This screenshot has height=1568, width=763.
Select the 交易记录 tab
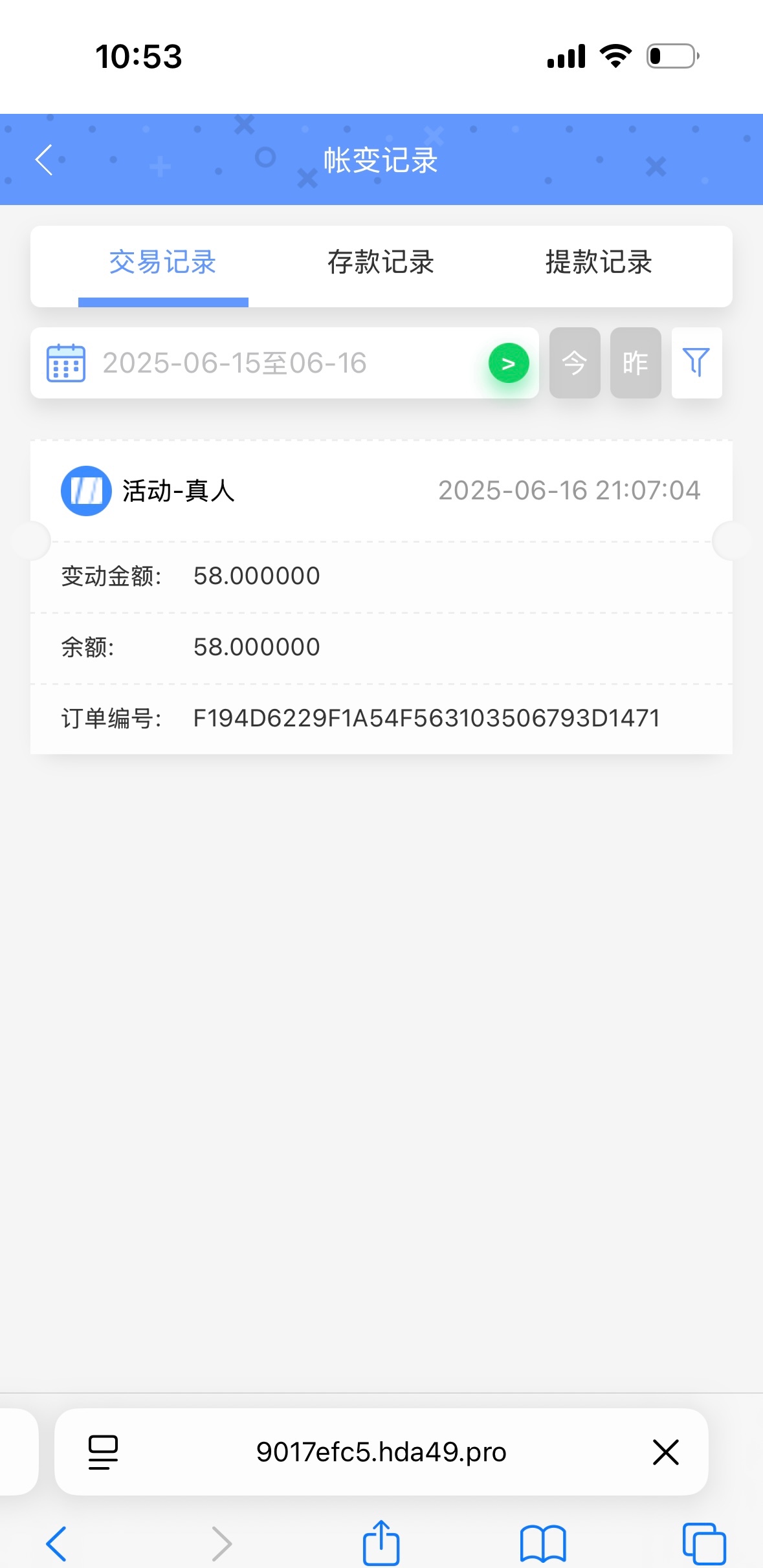click(162, 262)
